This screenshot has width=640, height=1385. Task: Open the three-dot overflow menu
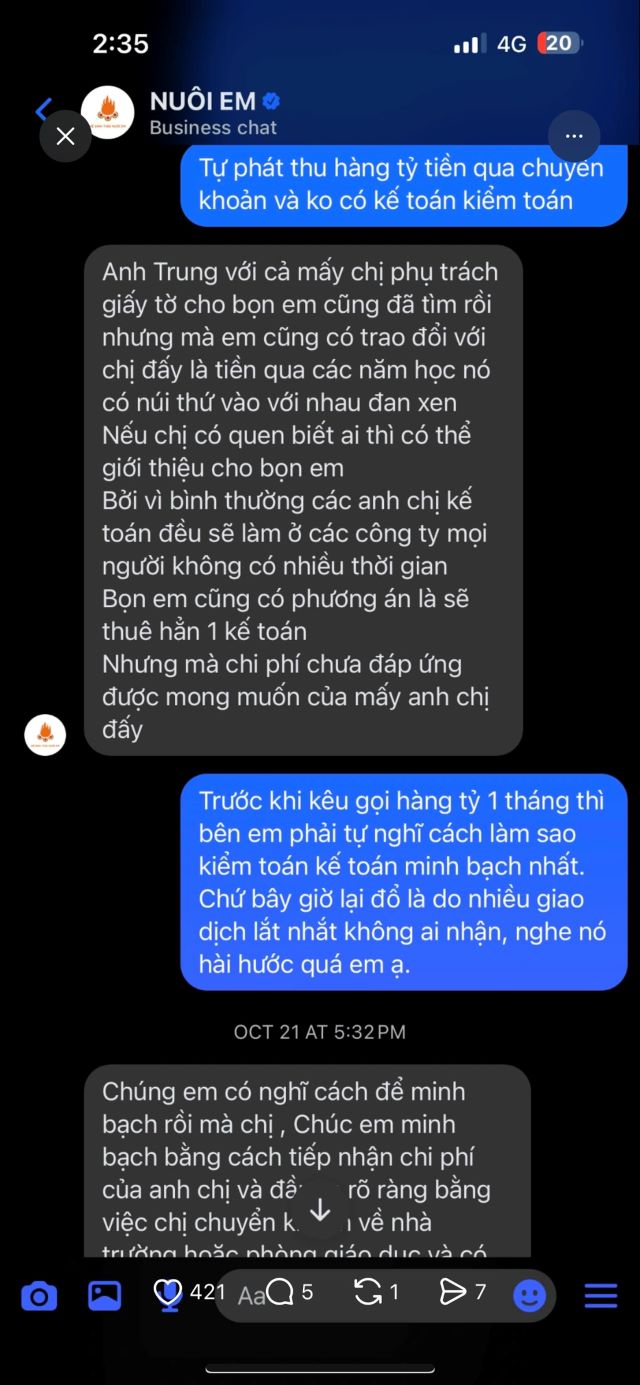pyautogui.click(x=574, y=136)
